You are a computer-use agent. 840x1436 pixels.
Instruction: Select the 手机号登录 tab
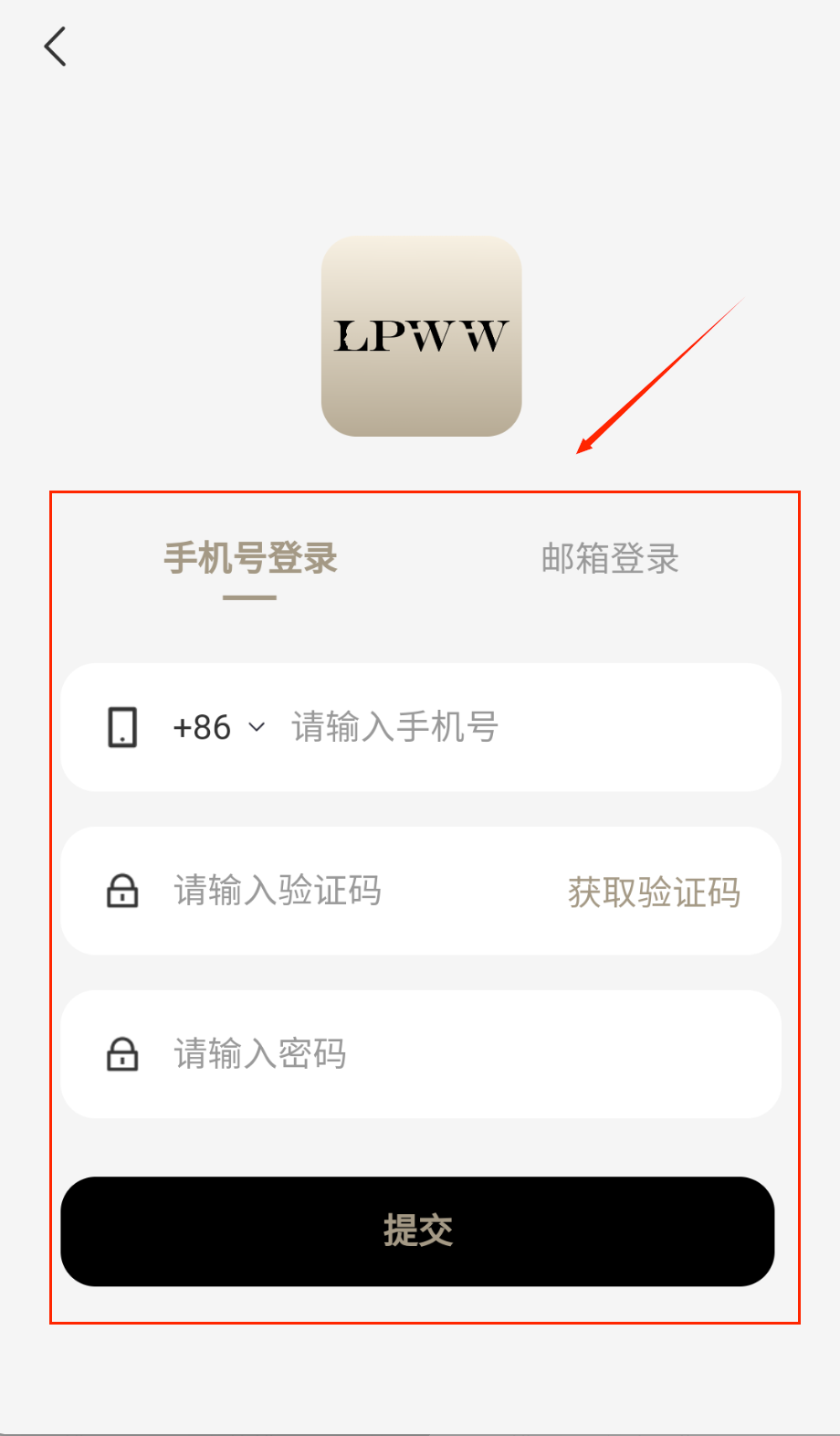250,558
